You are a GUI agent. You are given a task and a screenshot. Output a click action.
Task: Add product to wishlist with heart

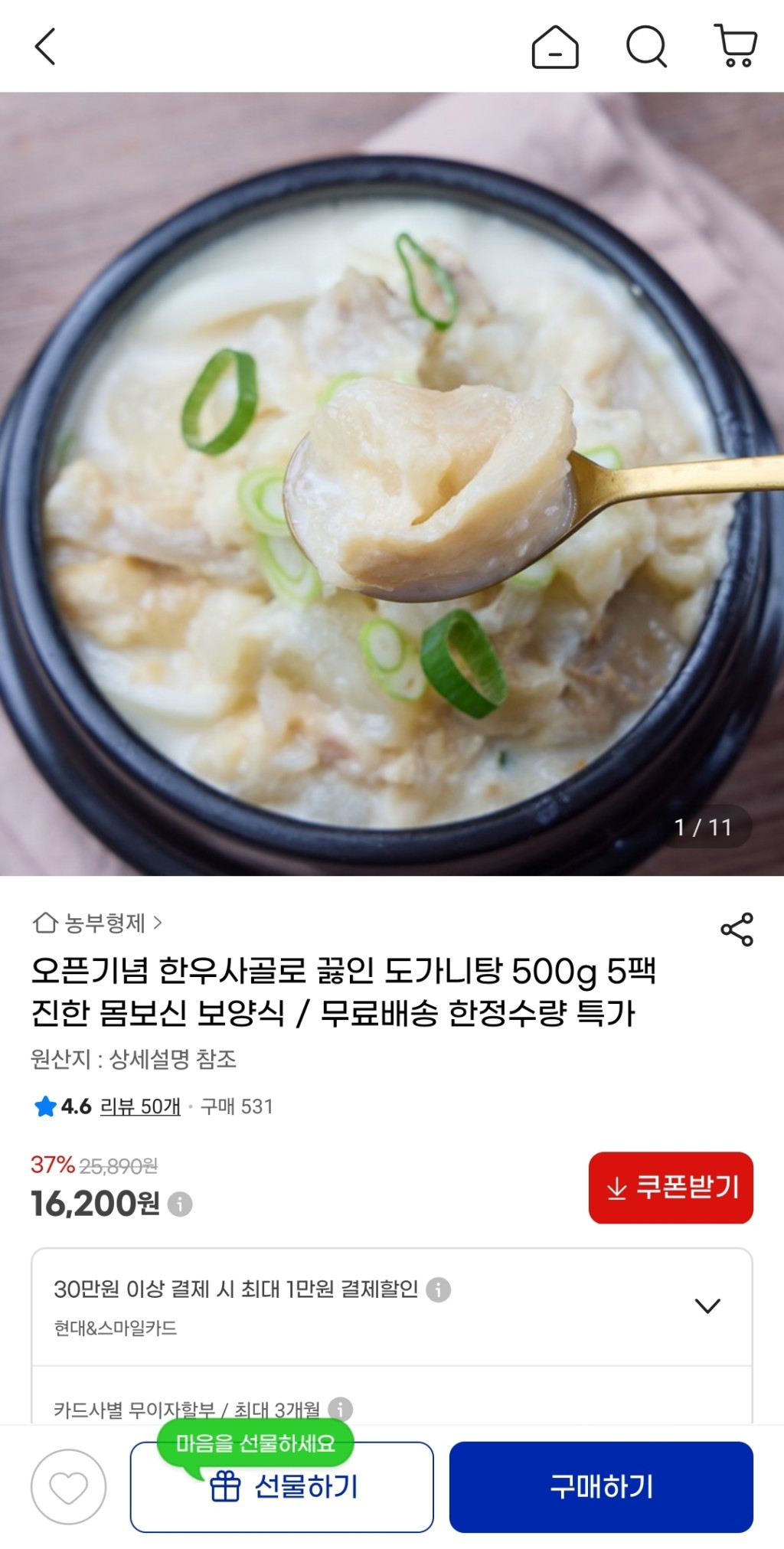pyautogui.click(x=68, y=1487)
